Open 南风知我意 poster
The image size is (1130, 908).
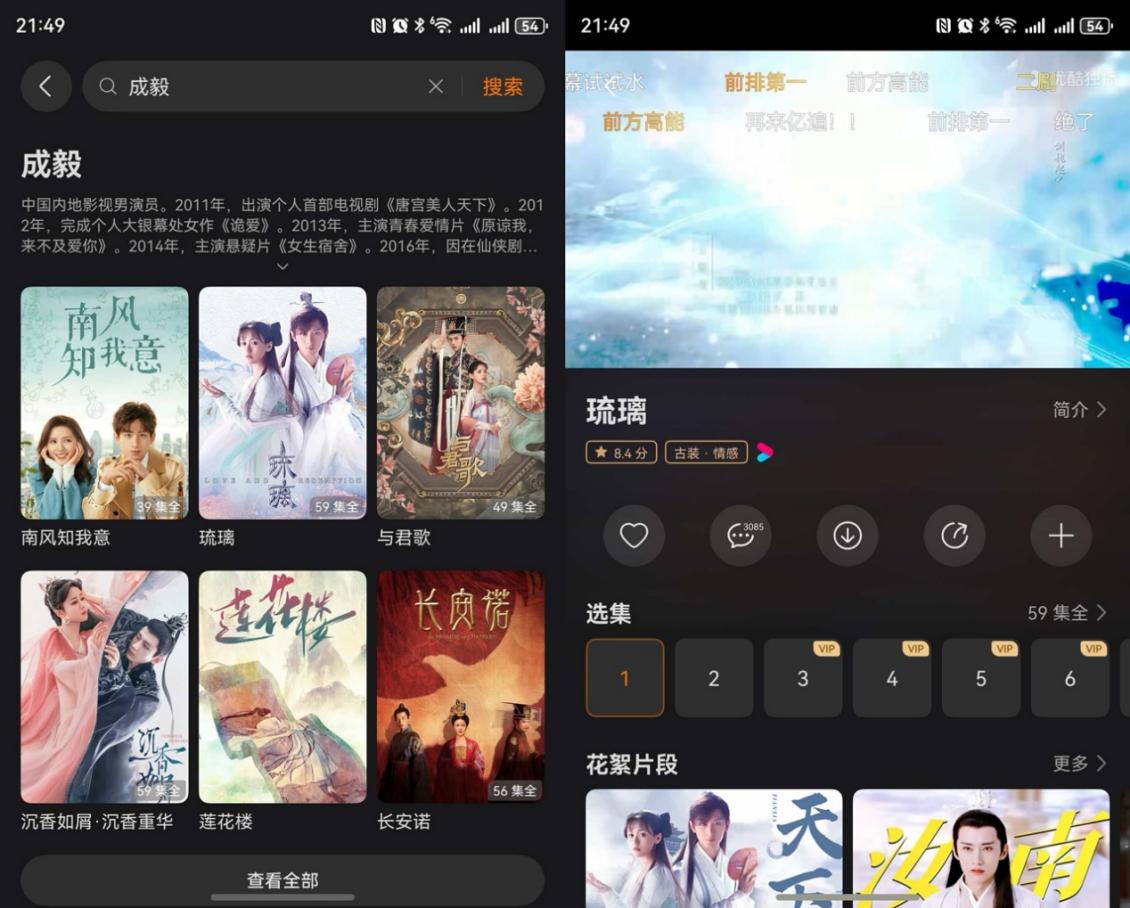click(x=104, y=403)
